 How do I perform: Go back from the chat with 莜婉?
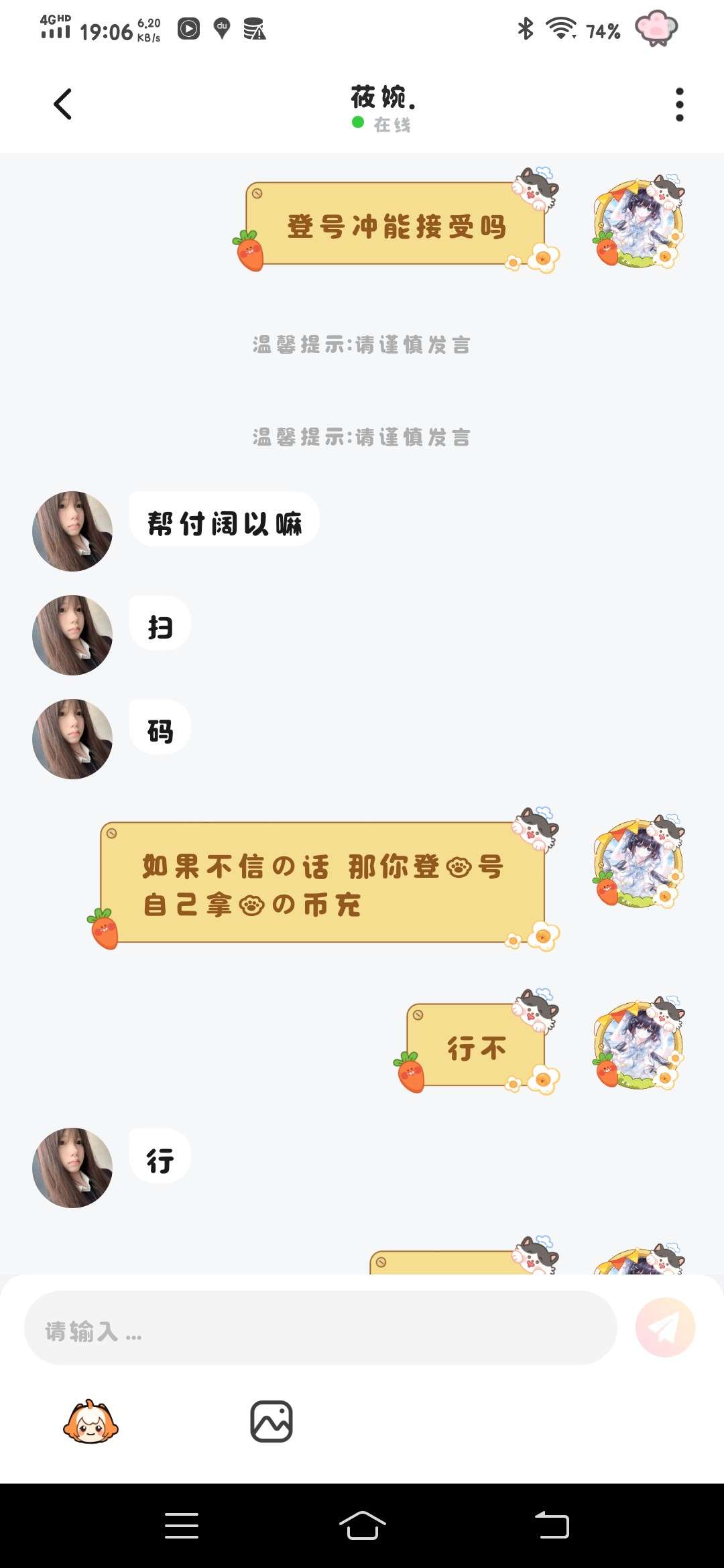coord(62,104)
